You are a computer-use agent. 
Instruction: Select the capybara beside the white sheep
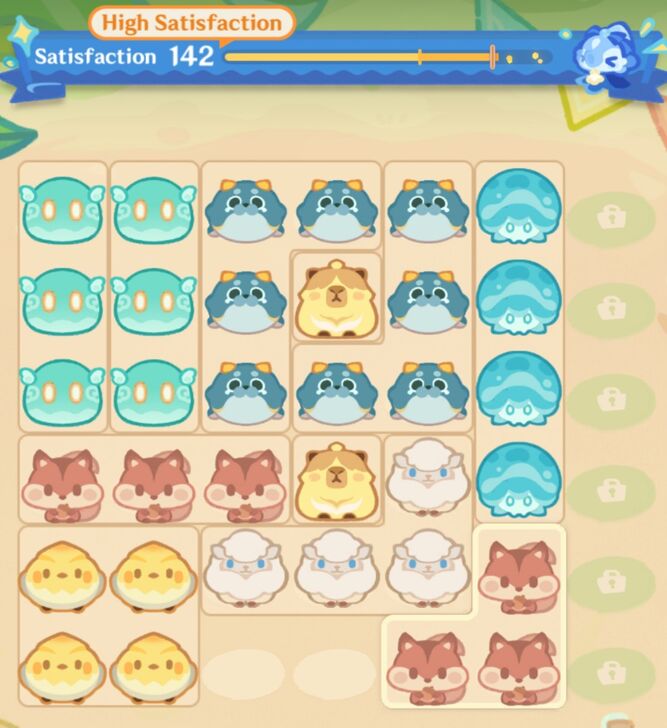[336, 481]
